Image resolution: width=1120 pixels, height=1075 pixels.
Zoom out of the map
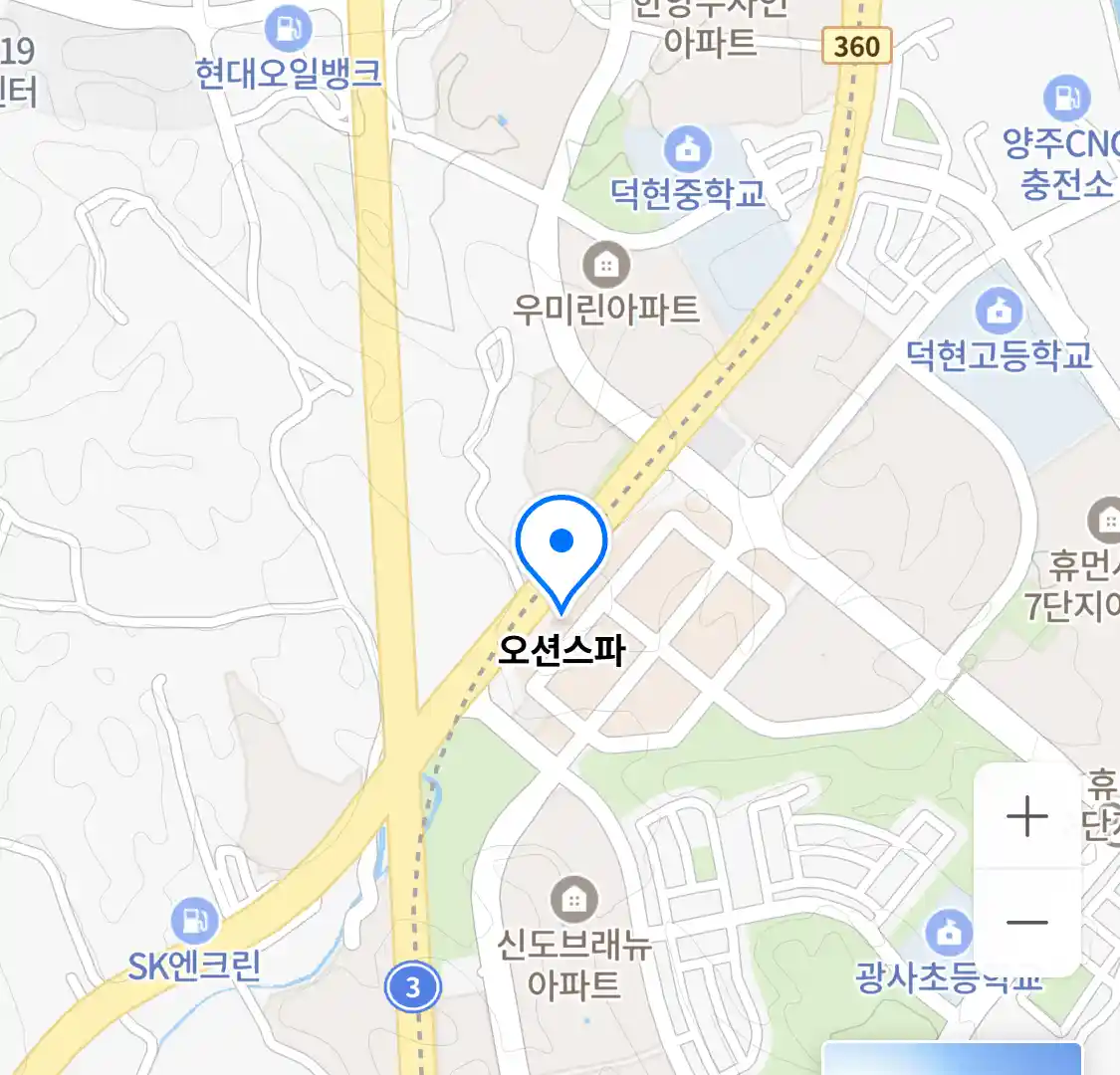(x=1026, y=922)
